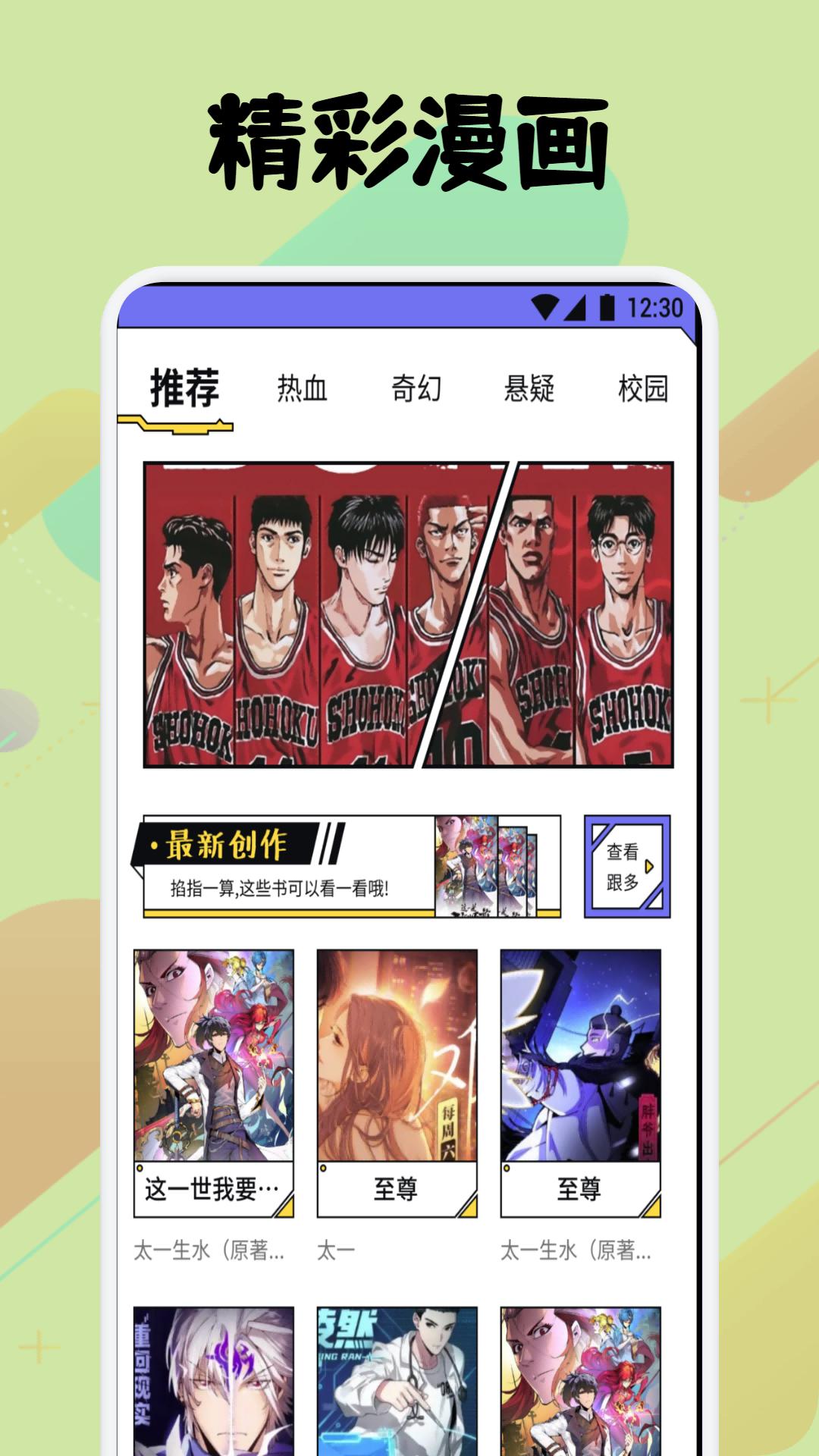Image resolution: width=819 pixels, height=1456 pixels.
Task: Click the Wi-Fi icon in the status bar
Action: click(544, 305)
